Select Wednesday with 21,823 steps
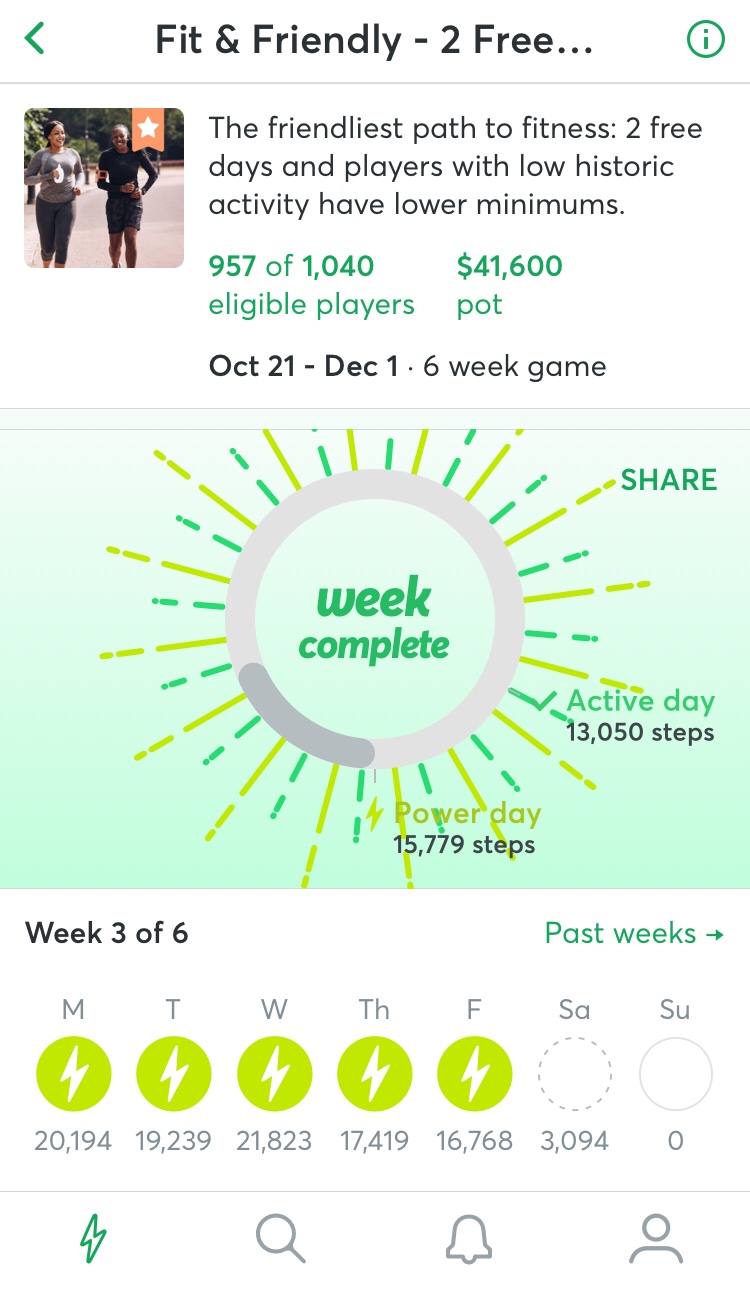The height and width of the screenshot is (1289, 750). (274, 1075)
